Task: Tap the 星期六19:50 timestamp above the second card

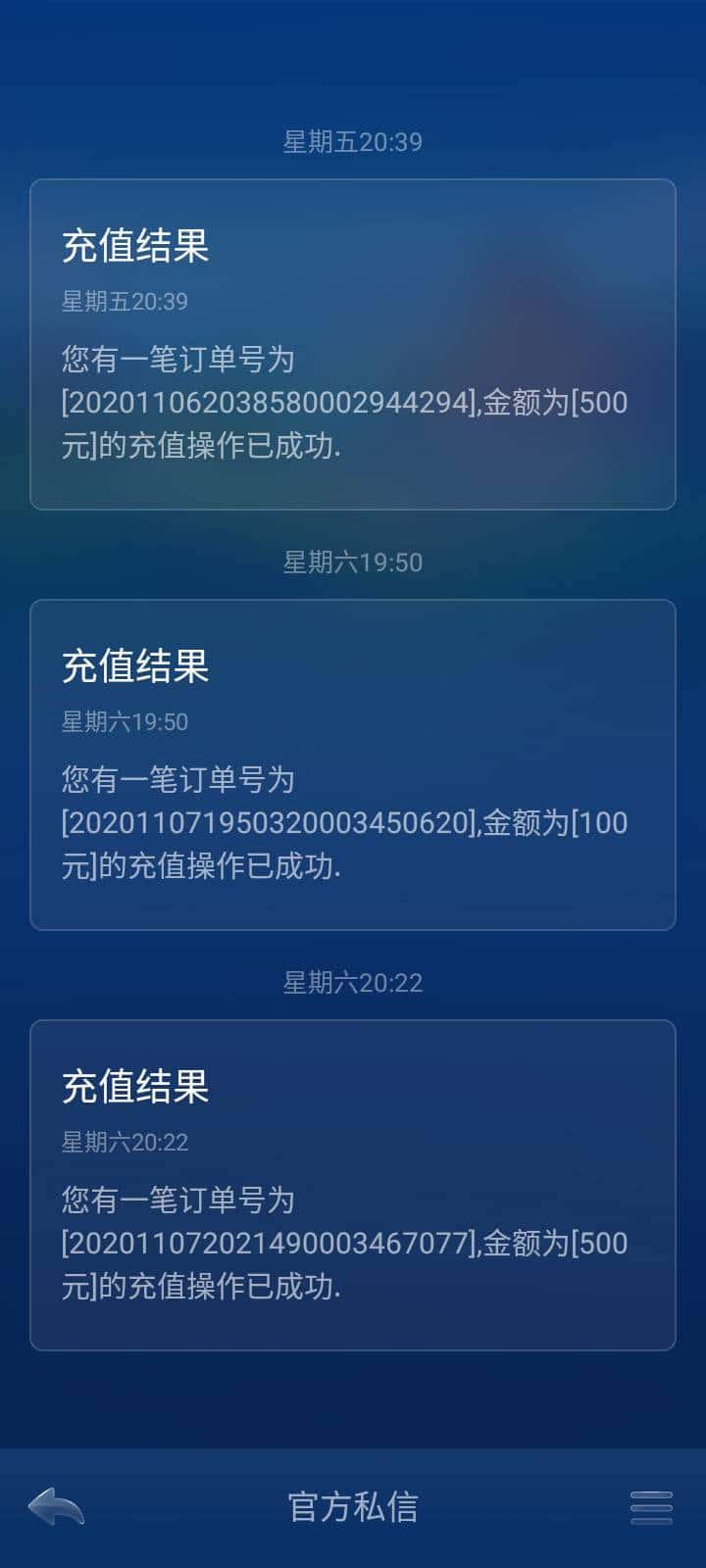Action: pyautogui.click(x=353, y=562)
